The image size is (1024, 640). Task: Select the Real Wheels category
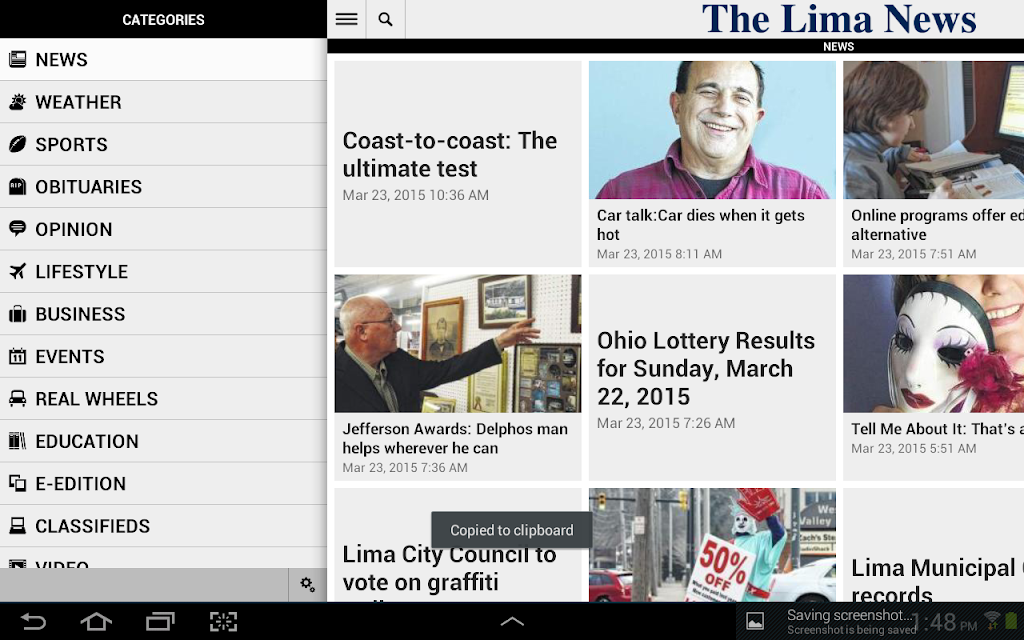click(163, 398)
